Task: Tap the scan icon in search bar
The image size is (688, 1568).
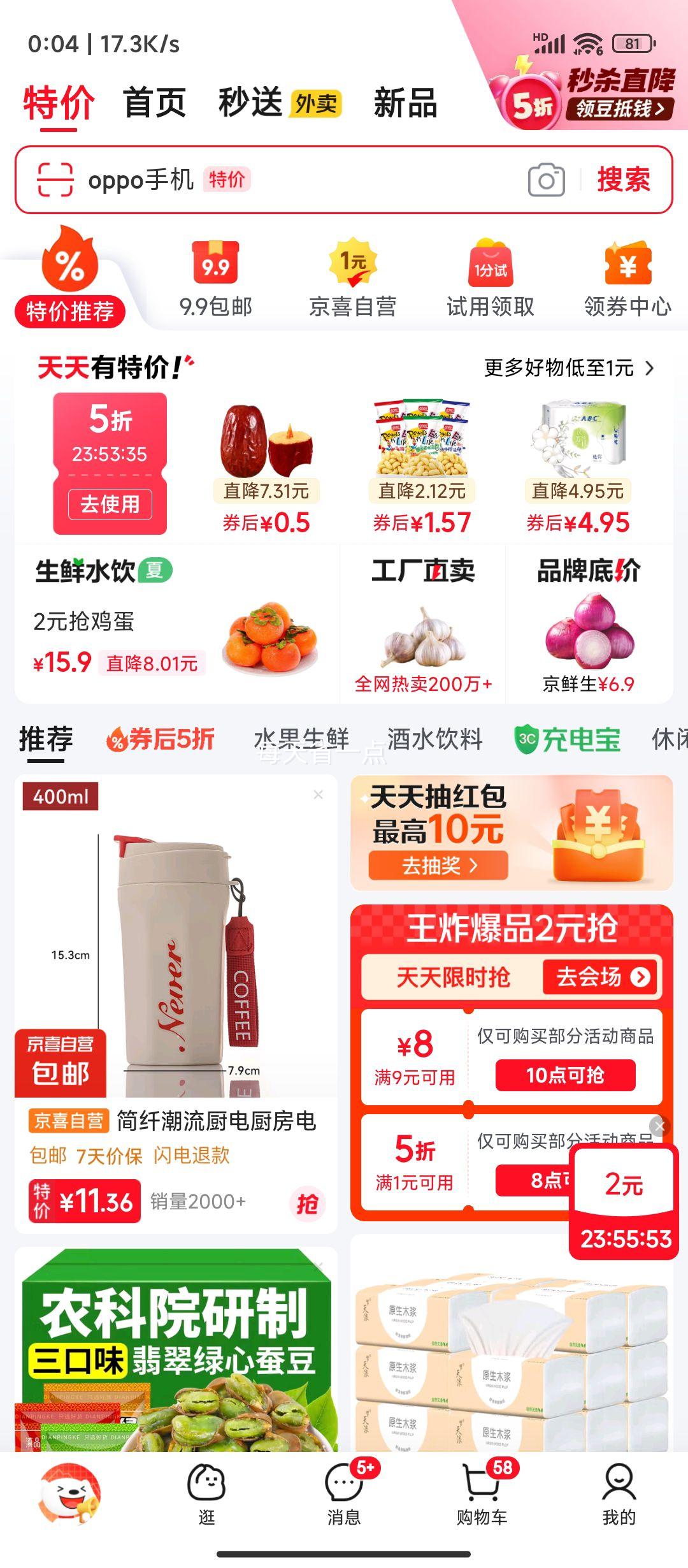Action: [x=55, y=180]
